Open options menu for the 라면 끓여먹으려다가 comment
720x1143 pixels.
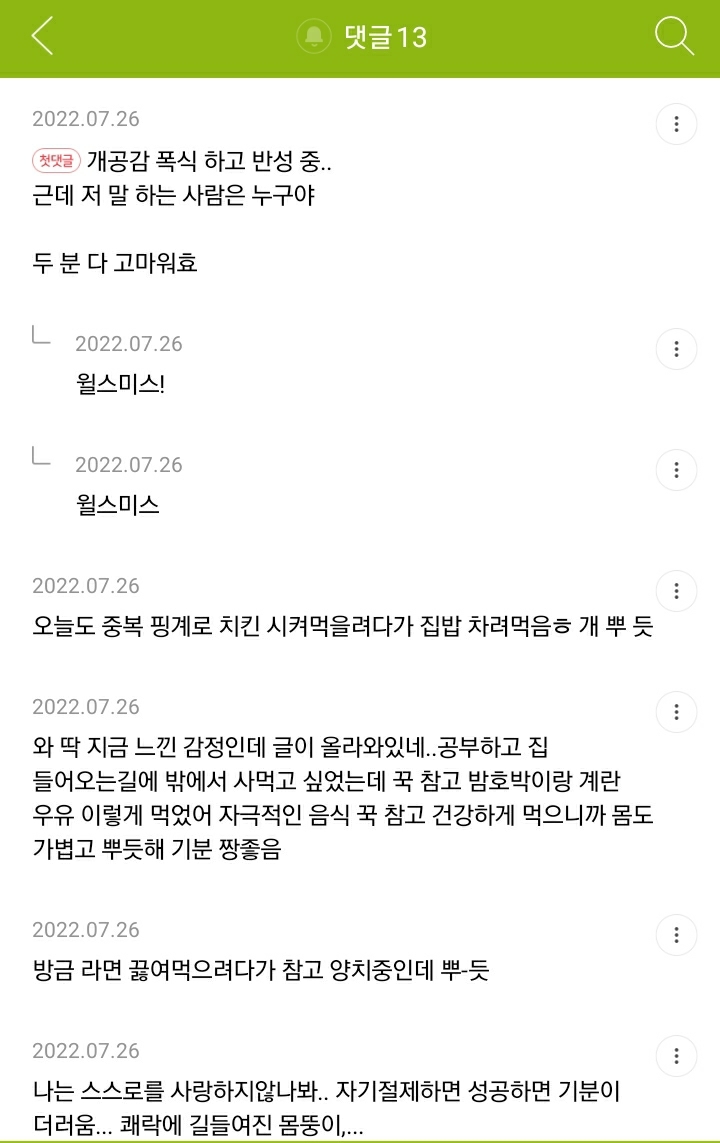tap(676, 935)
